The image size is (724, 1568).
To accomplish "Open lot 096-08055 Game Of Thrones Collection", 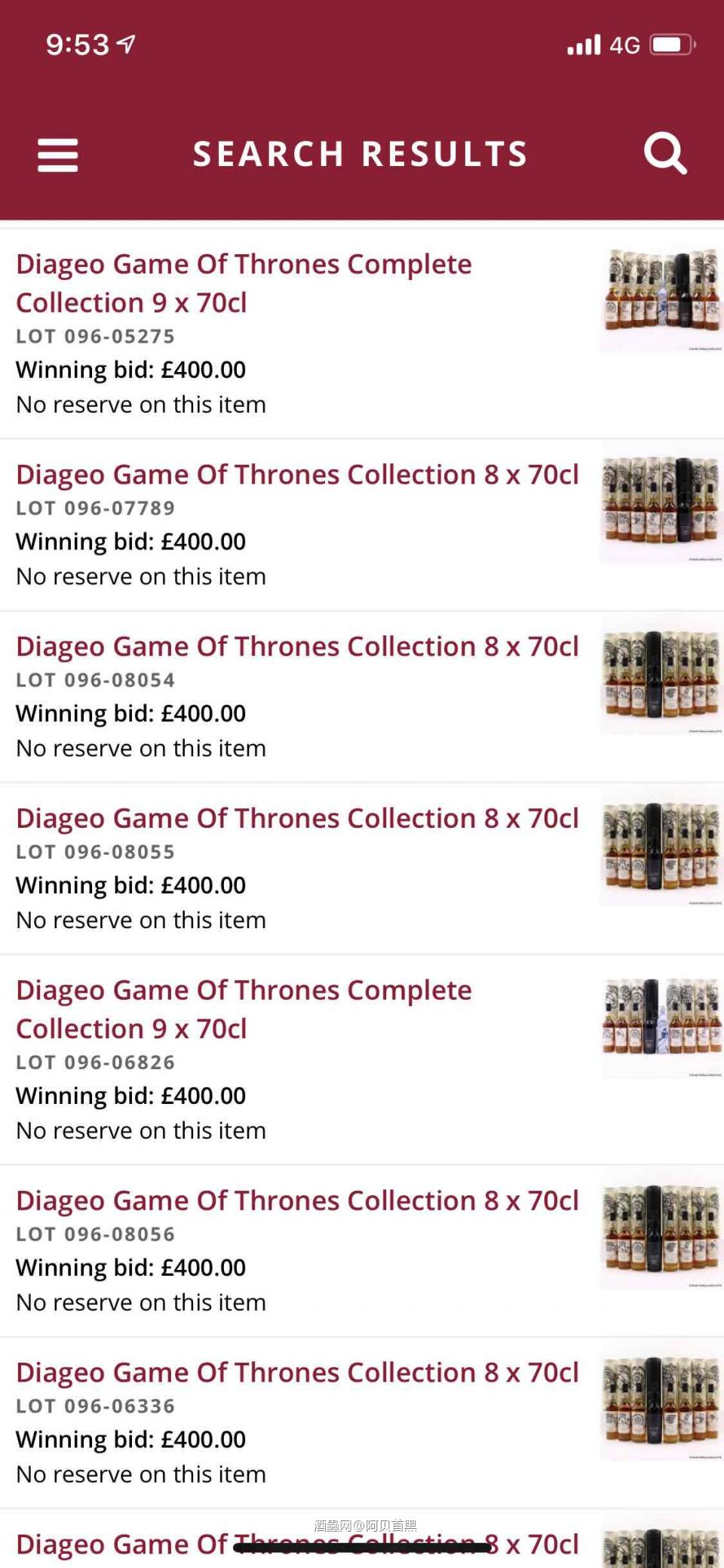I will click(297, 819).
